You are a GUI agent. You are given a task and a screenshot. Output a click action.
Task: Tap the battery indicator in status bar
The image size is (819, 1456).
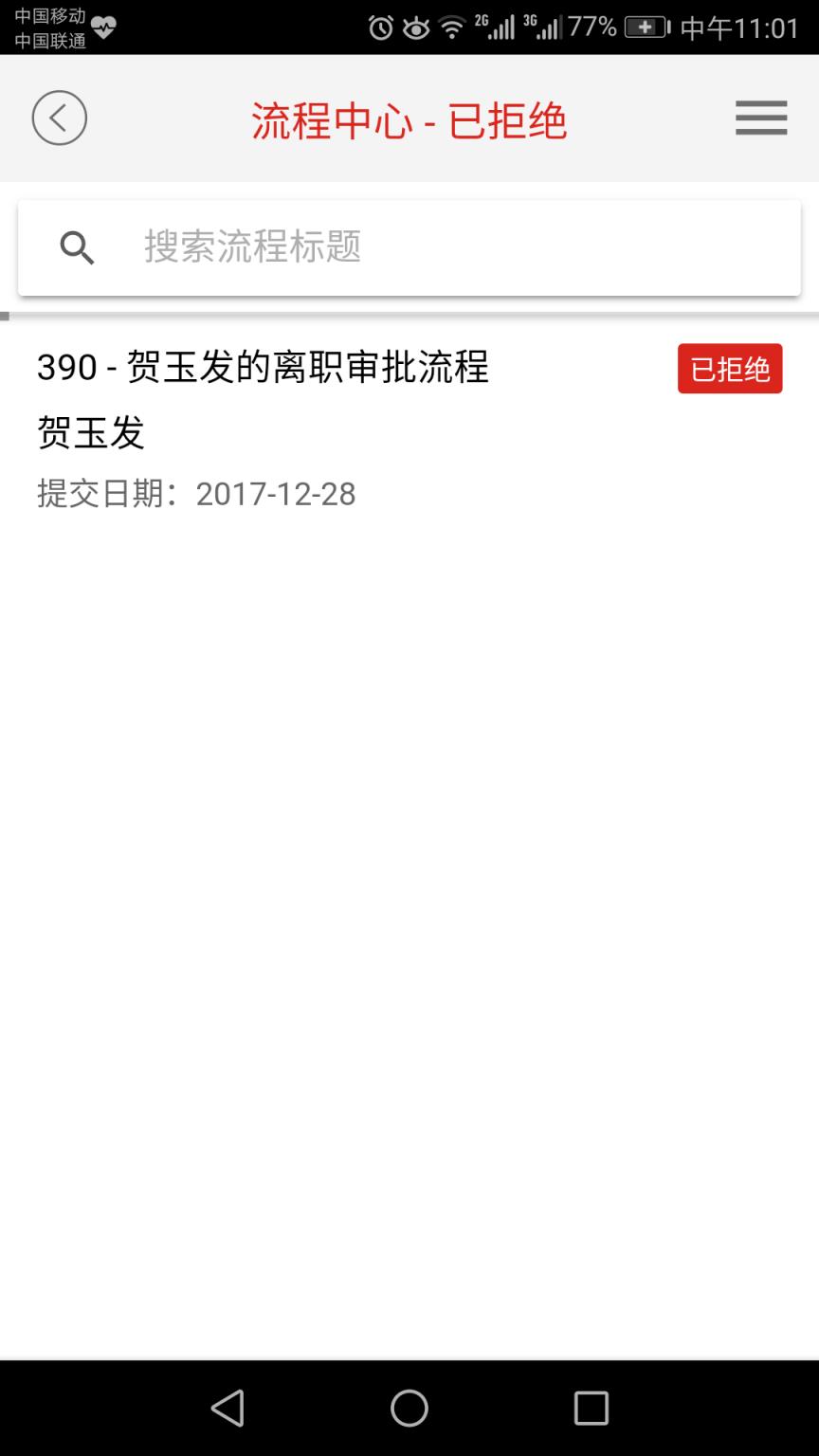(643, 27)
